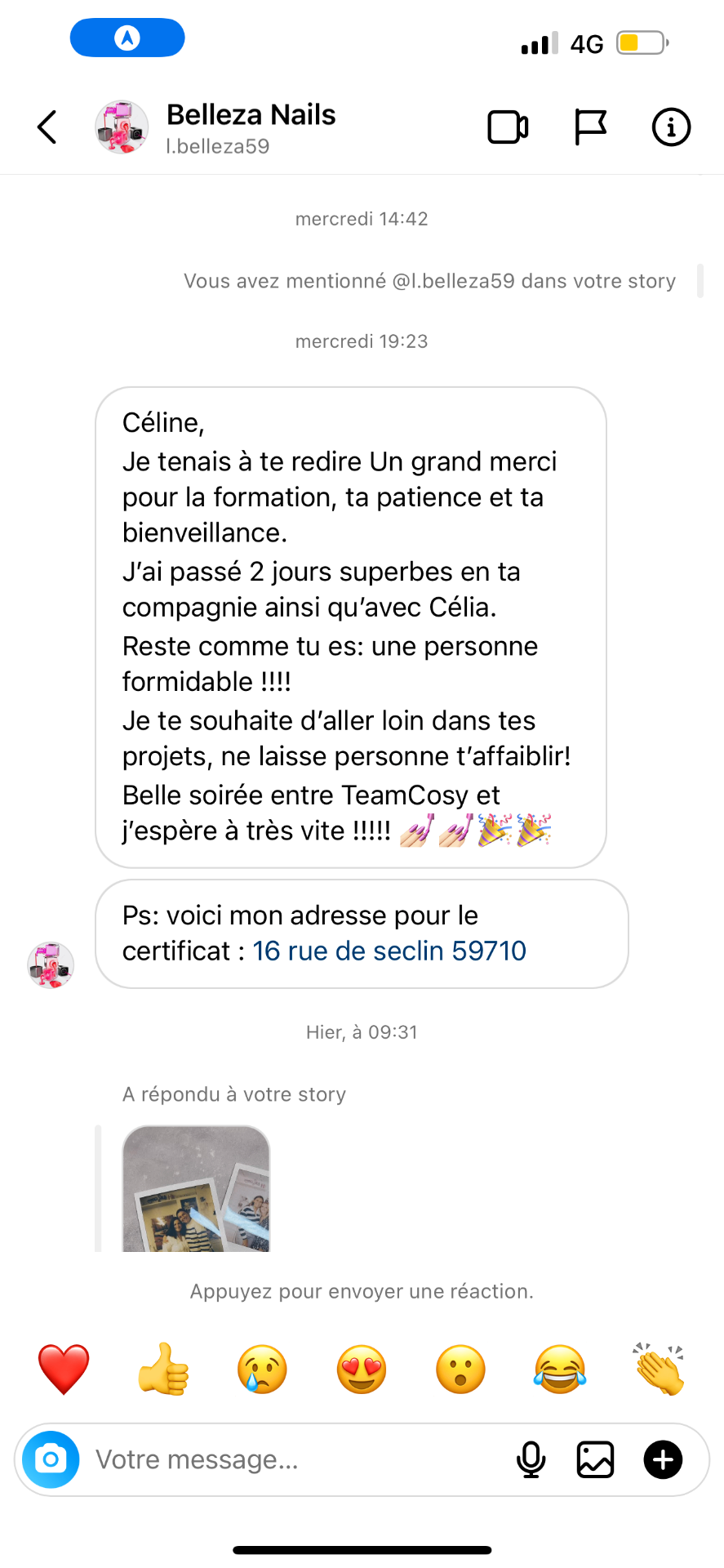Viewport: 724px width, 1568px height.
Task: Open the conversation info details
Action: coord(671,127)
